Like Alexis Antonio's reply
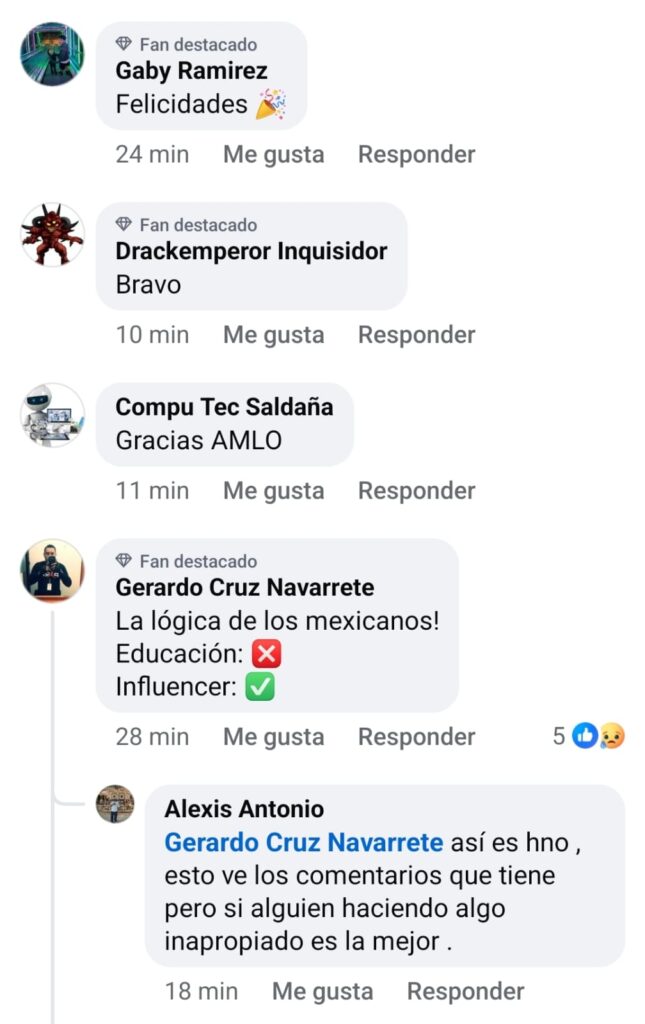 click(322, 991)
